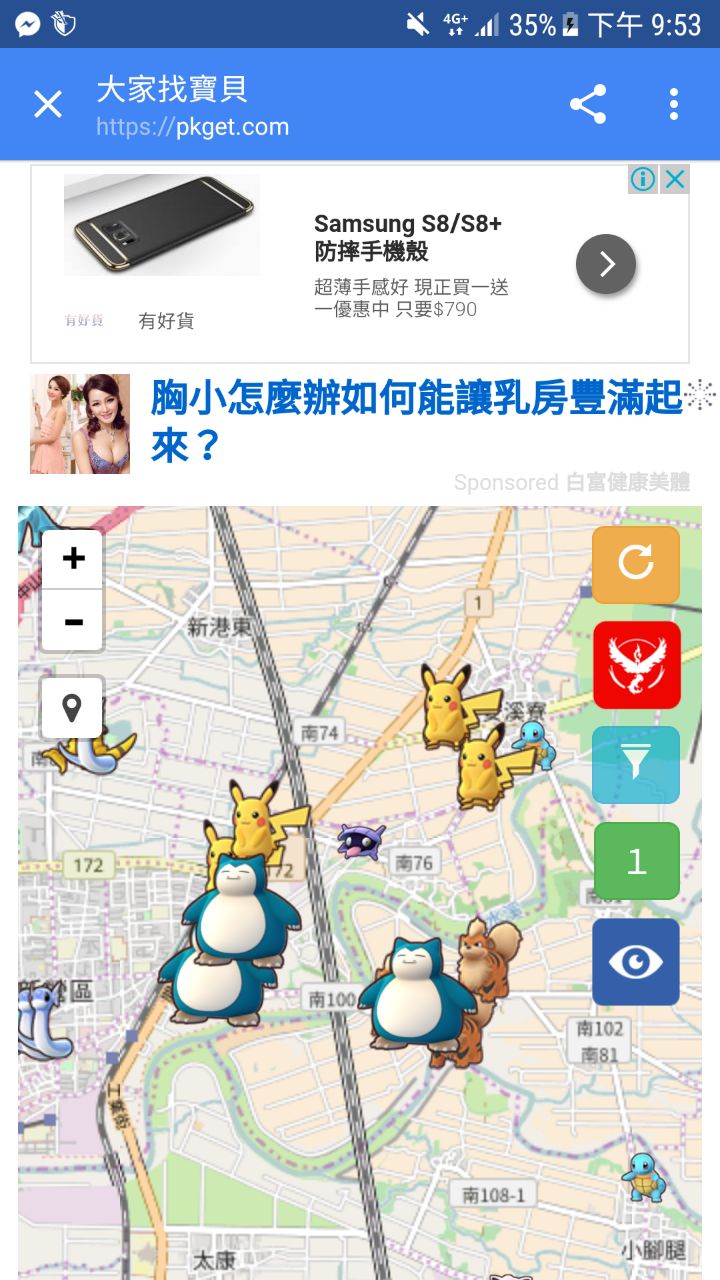
Task: Tap the green number 1 button
Action: click(636, 861)
